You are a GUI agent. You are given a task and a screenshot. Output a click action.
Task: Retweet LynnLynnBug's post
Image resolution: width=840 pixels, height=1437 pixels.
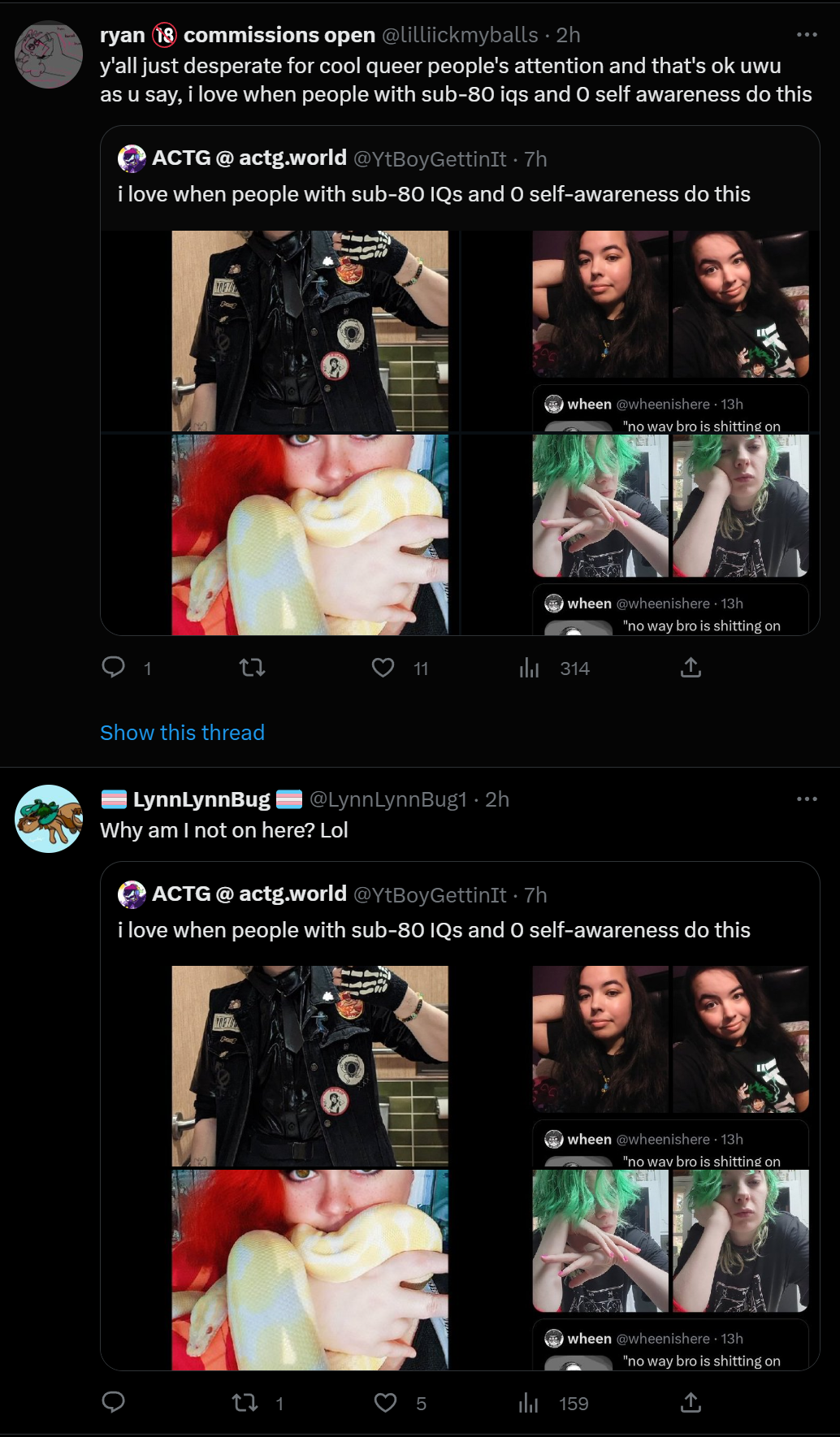(245, 1402)
